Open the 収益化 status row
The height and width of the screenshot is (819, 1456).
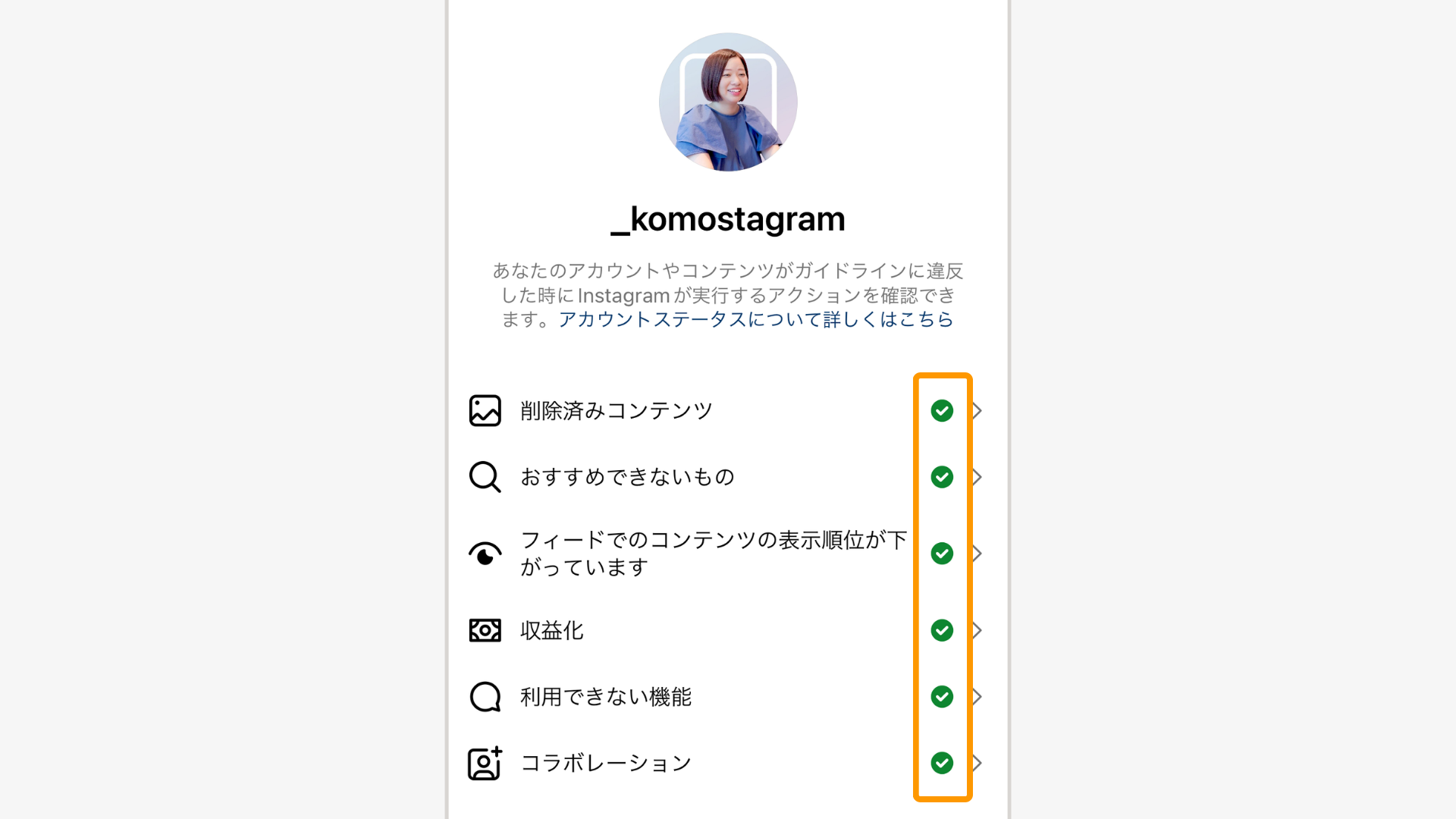pyautogui.click(x=552, y=631)
